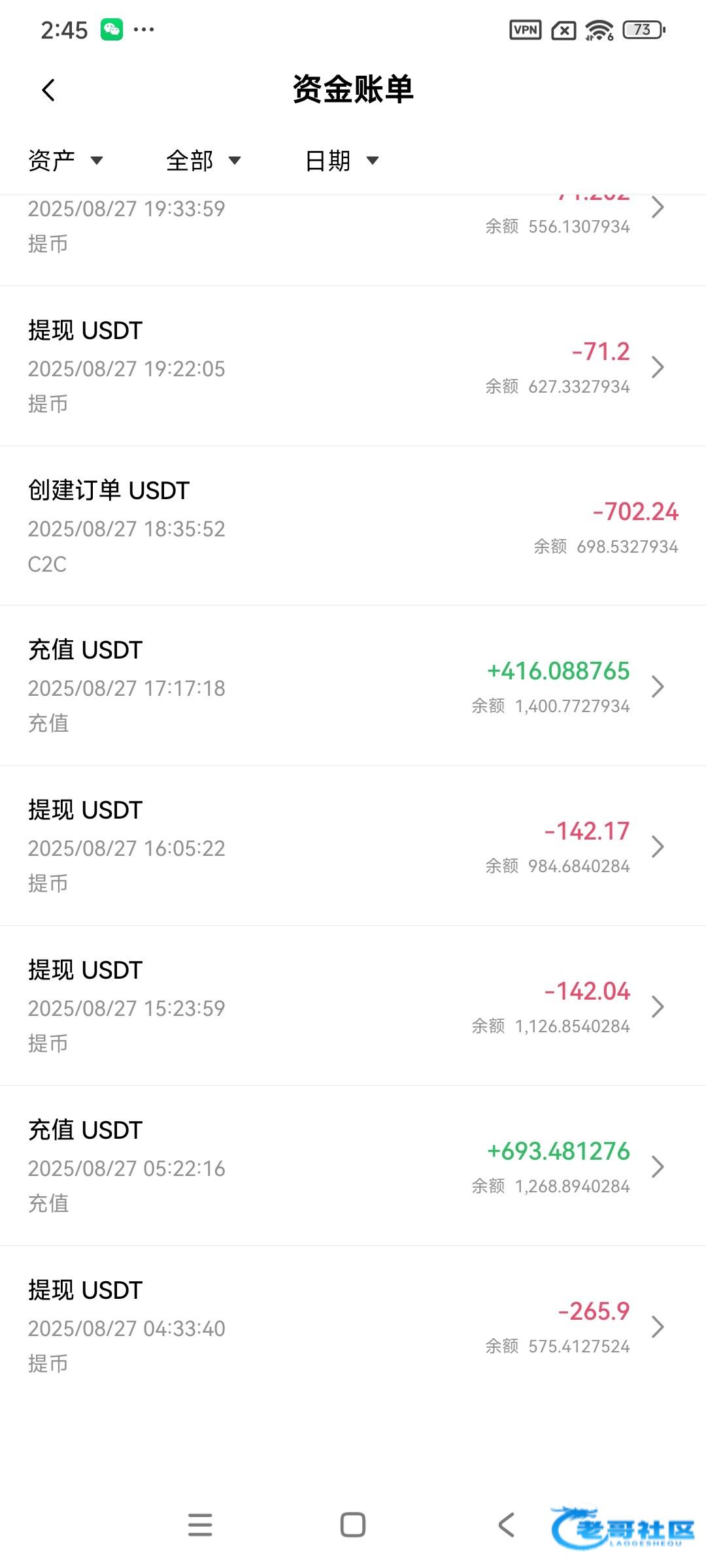Open the 日期 date filter
The image size is (706, 1568).
click(342, 161)
